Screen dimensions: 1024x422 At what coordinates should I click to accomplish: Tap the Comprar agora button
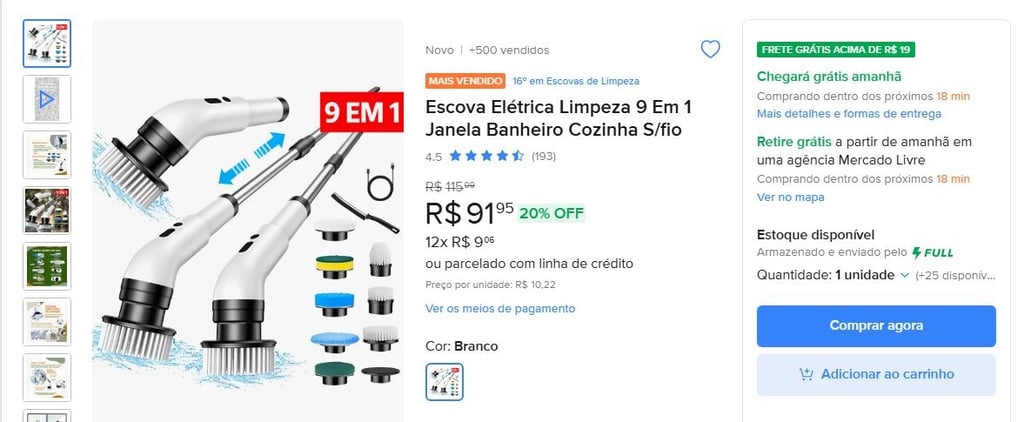[x=876, y=326]
